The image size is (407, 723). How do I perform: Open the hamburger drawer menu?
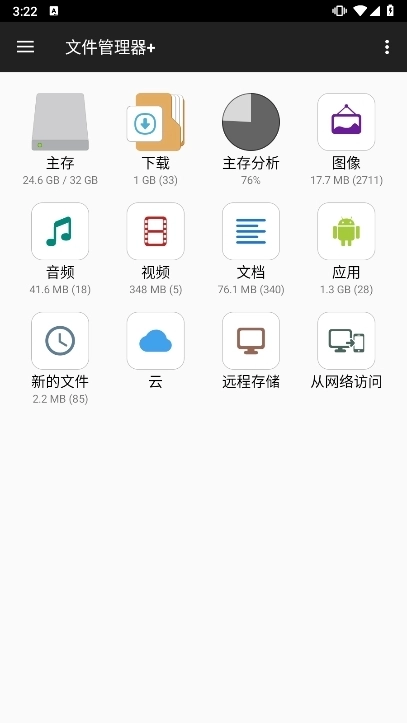pyautogui.click(x=25, y=47)
